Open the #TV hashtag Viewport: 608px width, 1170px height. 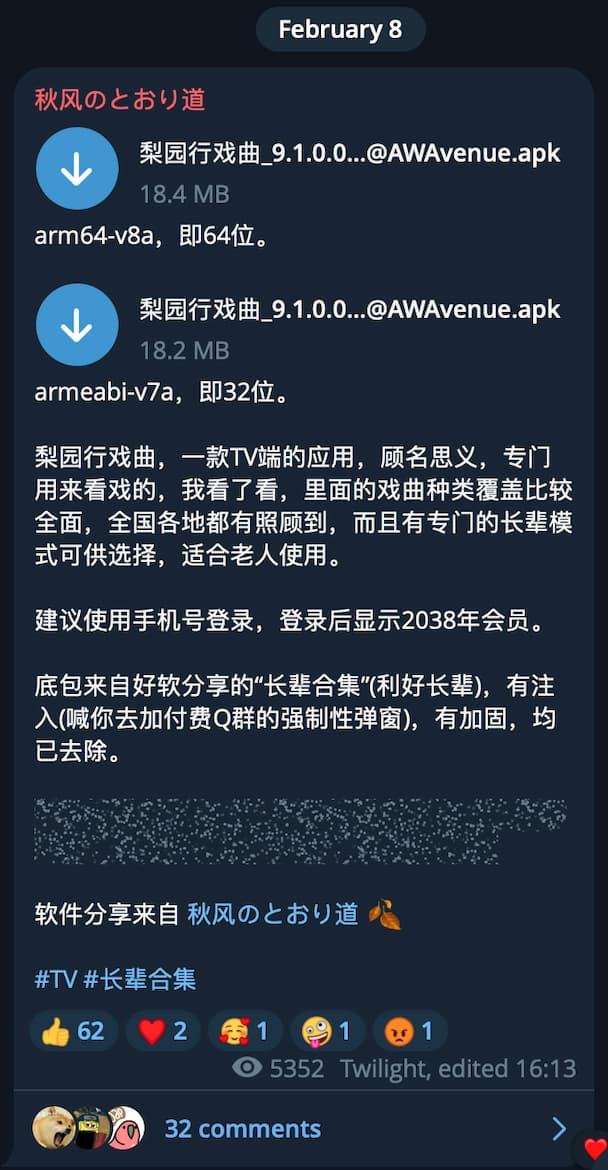click(56, 978)
